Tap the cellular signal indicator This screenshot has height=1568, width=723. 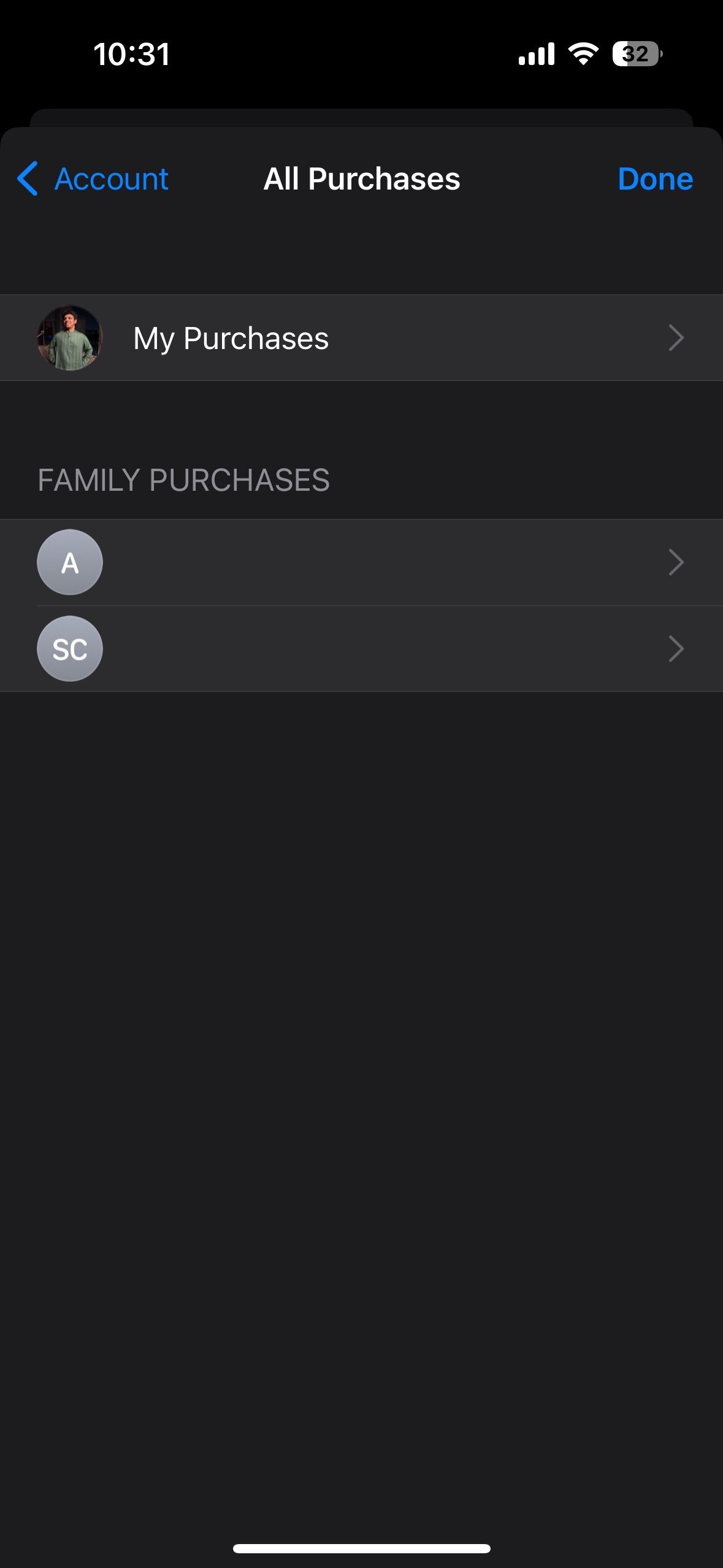[x=535, y=55]
